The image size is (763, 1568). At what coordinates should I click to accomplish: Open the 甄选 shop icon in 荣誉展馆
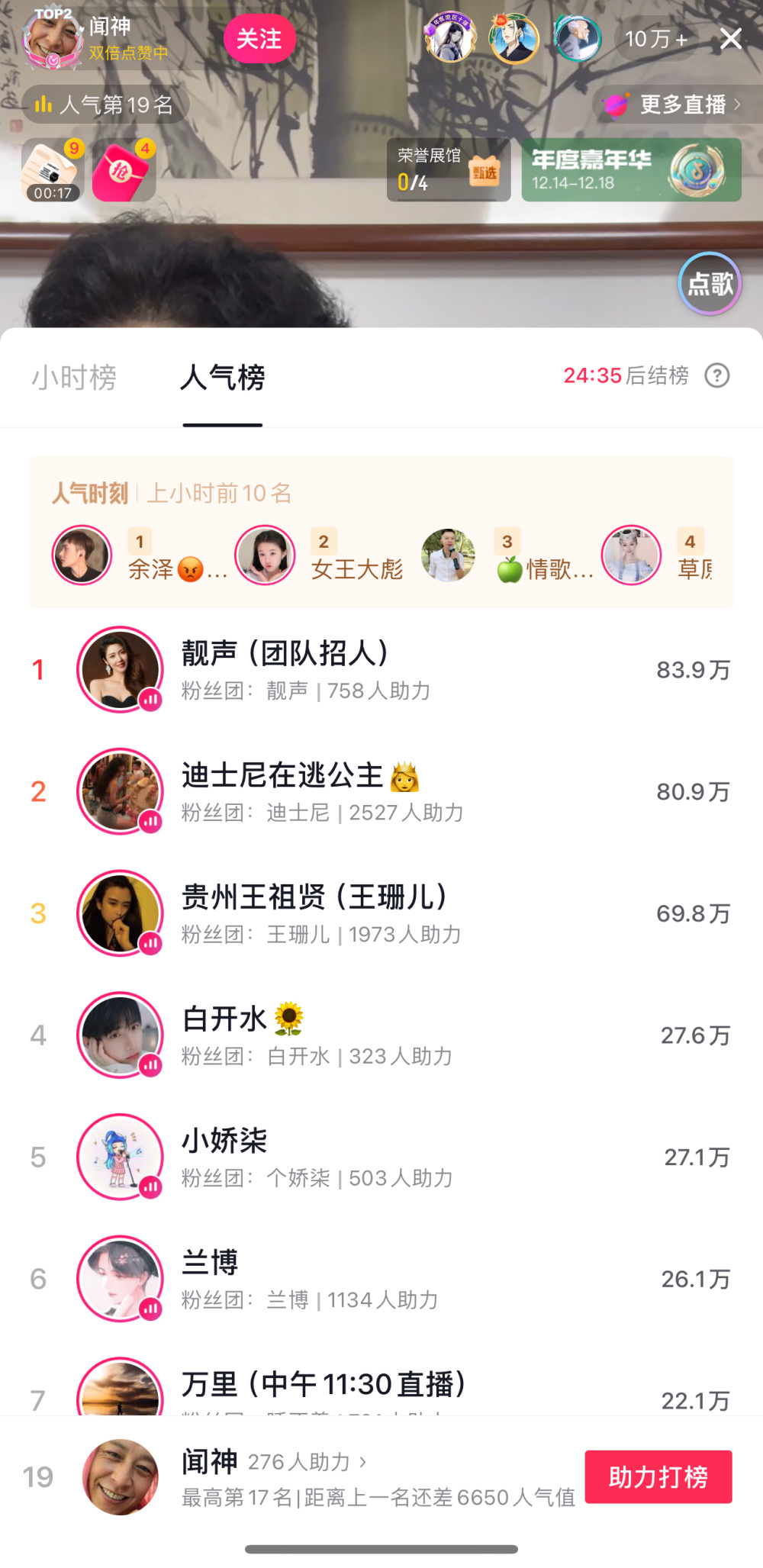[x=486, y=172]
